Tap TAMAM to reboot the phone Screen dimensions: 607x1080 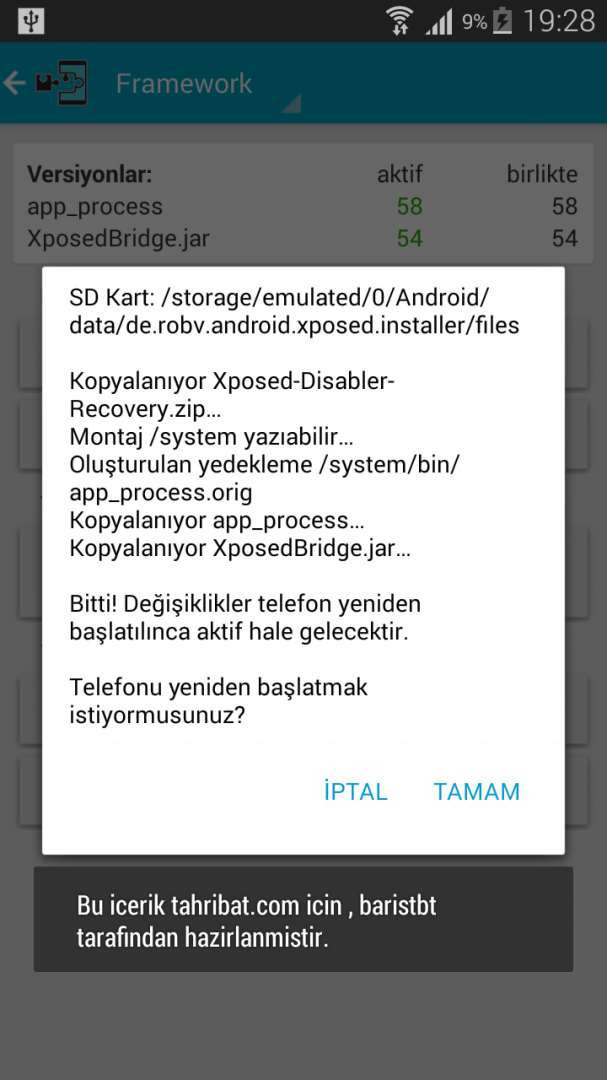click(476, 791)
